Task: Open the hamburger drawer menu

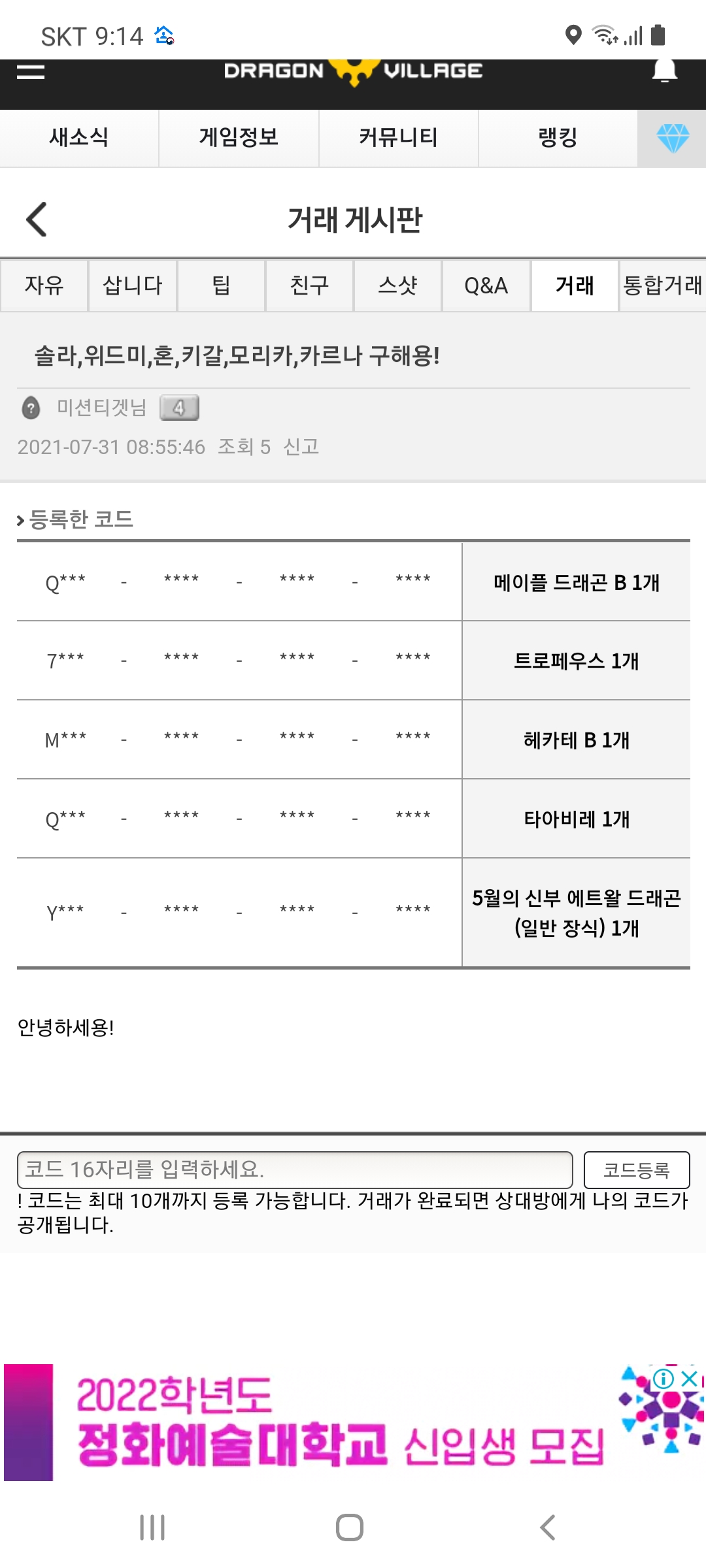Action: pyautogui.click(x=31, y=72)
